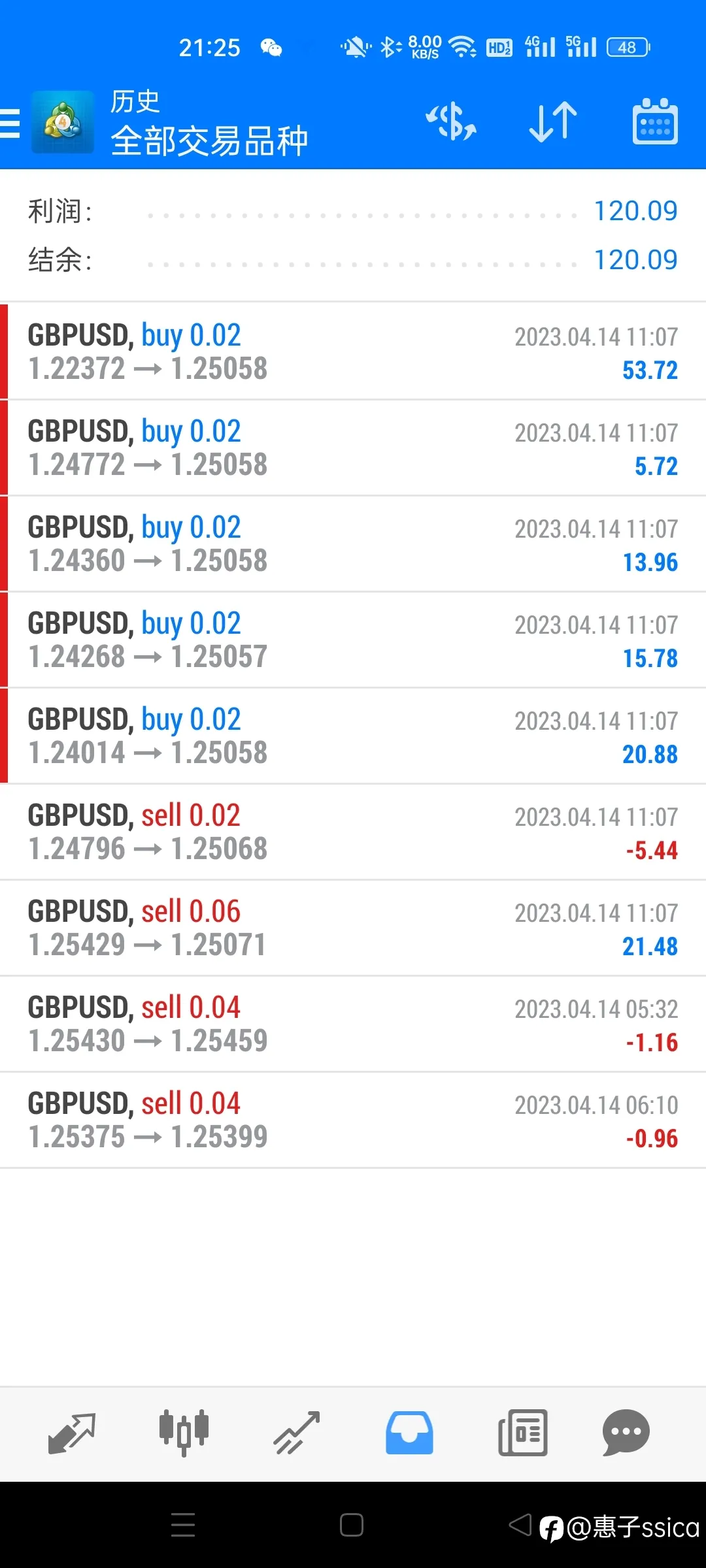
Task: Open the news tab in bottom bar
Action: coord(522,1433)
